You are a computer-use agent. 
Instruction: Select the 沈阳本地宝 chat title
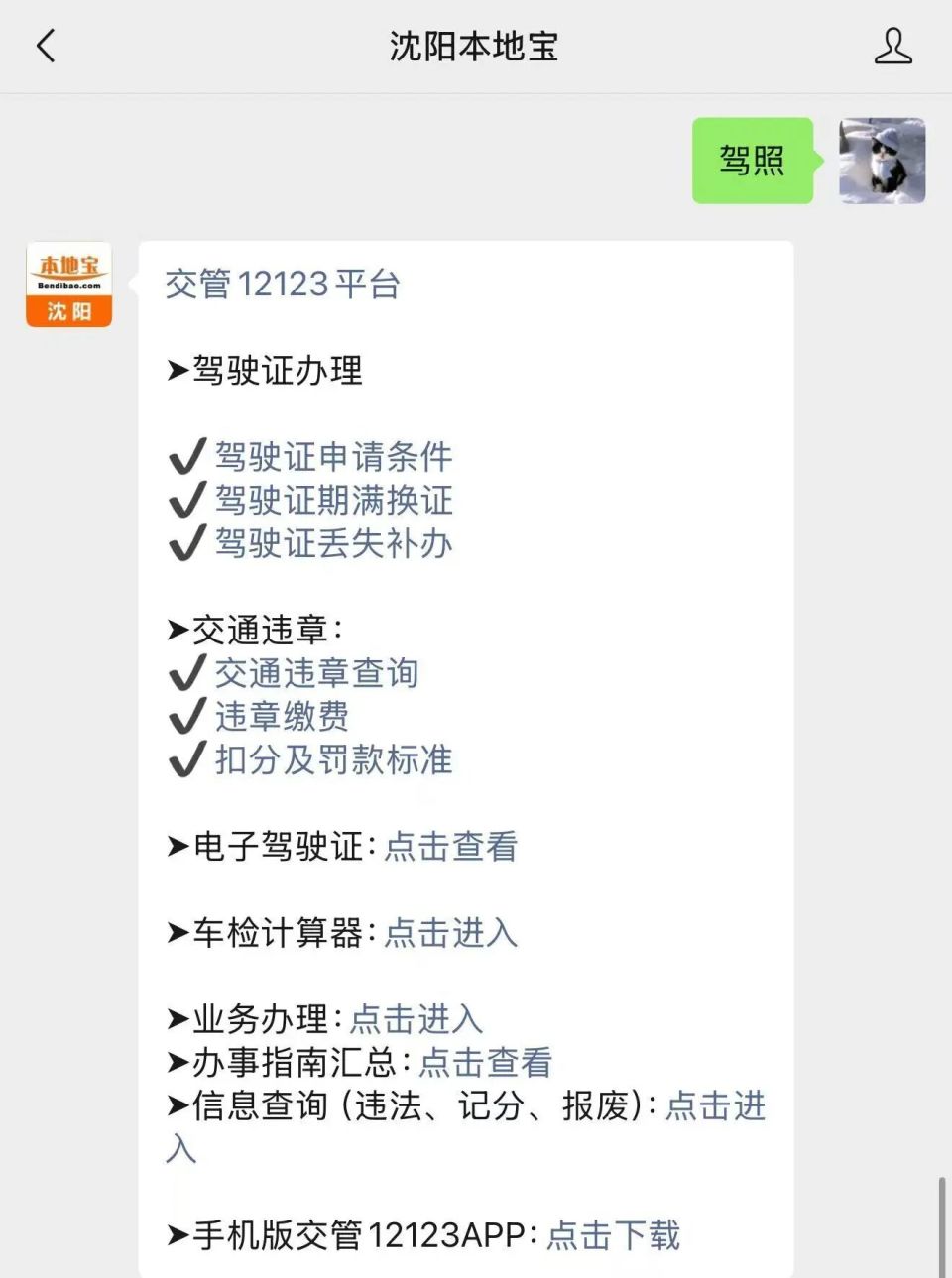[x=476, y=46]
